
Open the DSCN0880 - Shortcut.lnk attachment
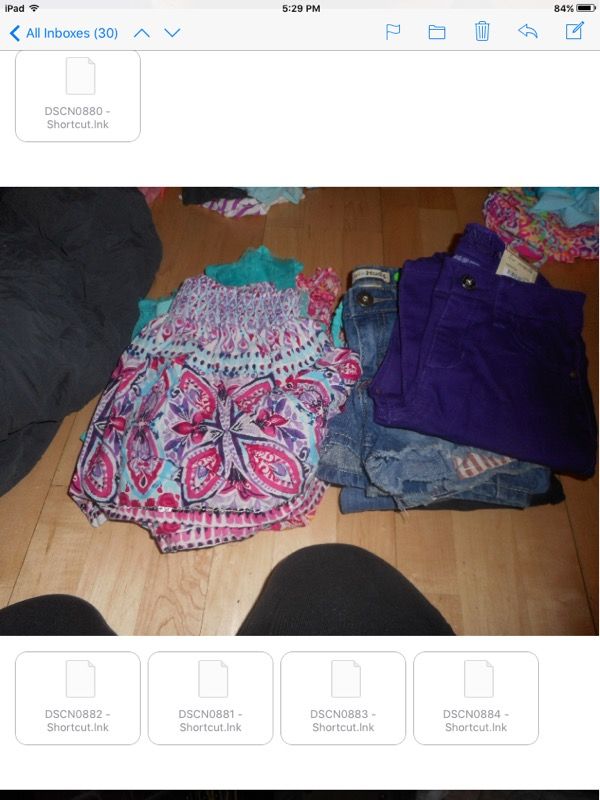tap(78, 95)
